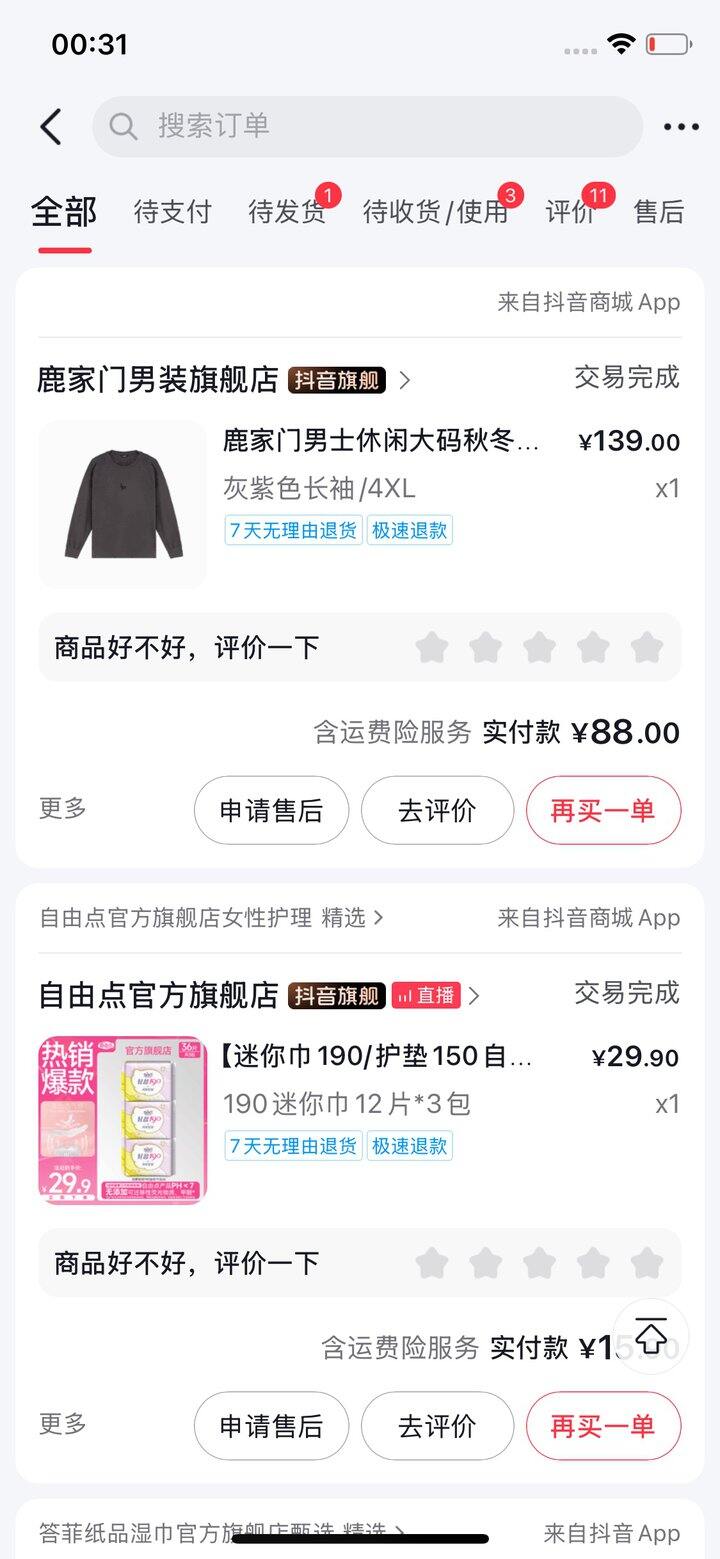View the 售后 tab
Viewport: 720px width, 1559px height.
click(x=659, y=212)
